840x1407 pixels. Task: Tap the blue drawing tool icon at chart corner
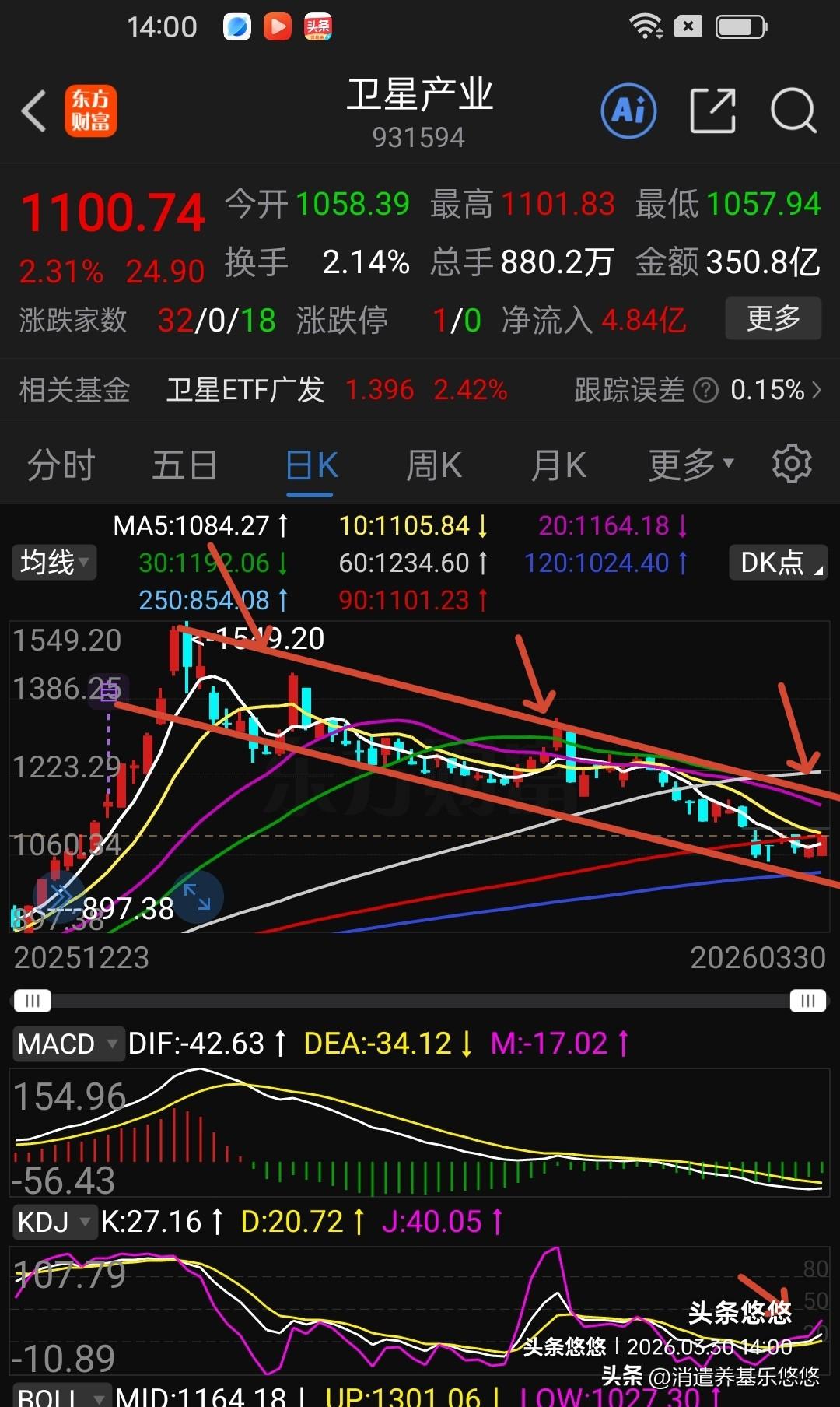[56, 896]
